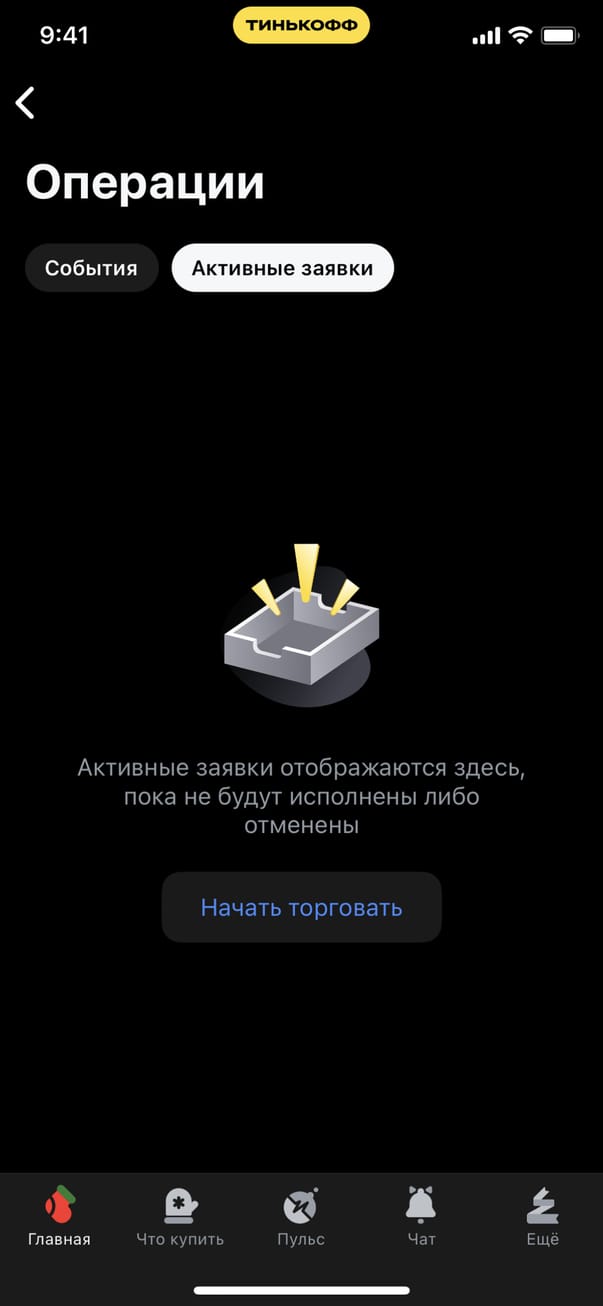Tap the Начать торговать button
Image resolution: width=603 pixels, height=1306 pixels.
301,907
